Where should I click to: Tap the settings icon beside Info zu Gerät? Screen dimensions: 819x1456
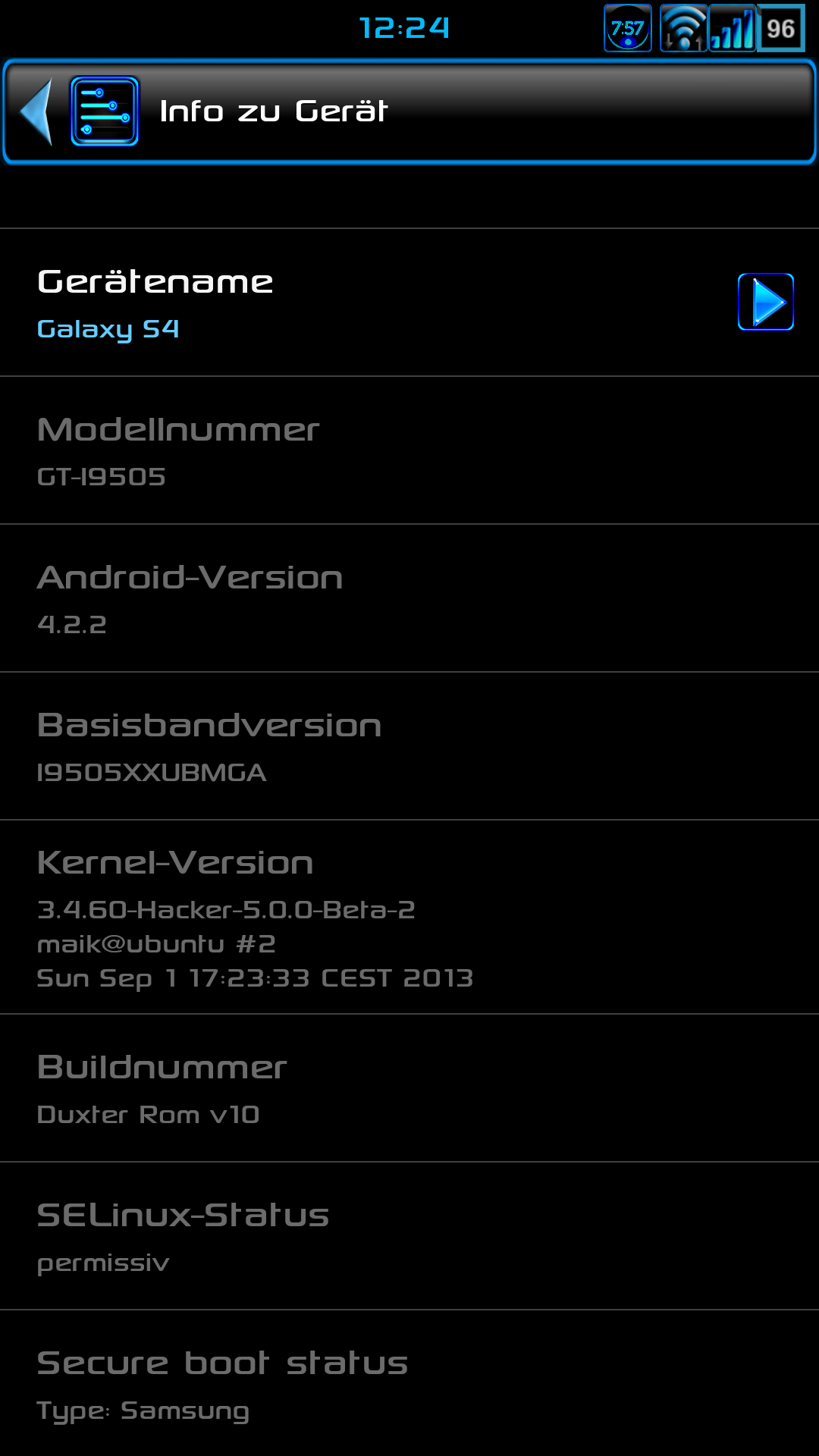tap(105, 111)
